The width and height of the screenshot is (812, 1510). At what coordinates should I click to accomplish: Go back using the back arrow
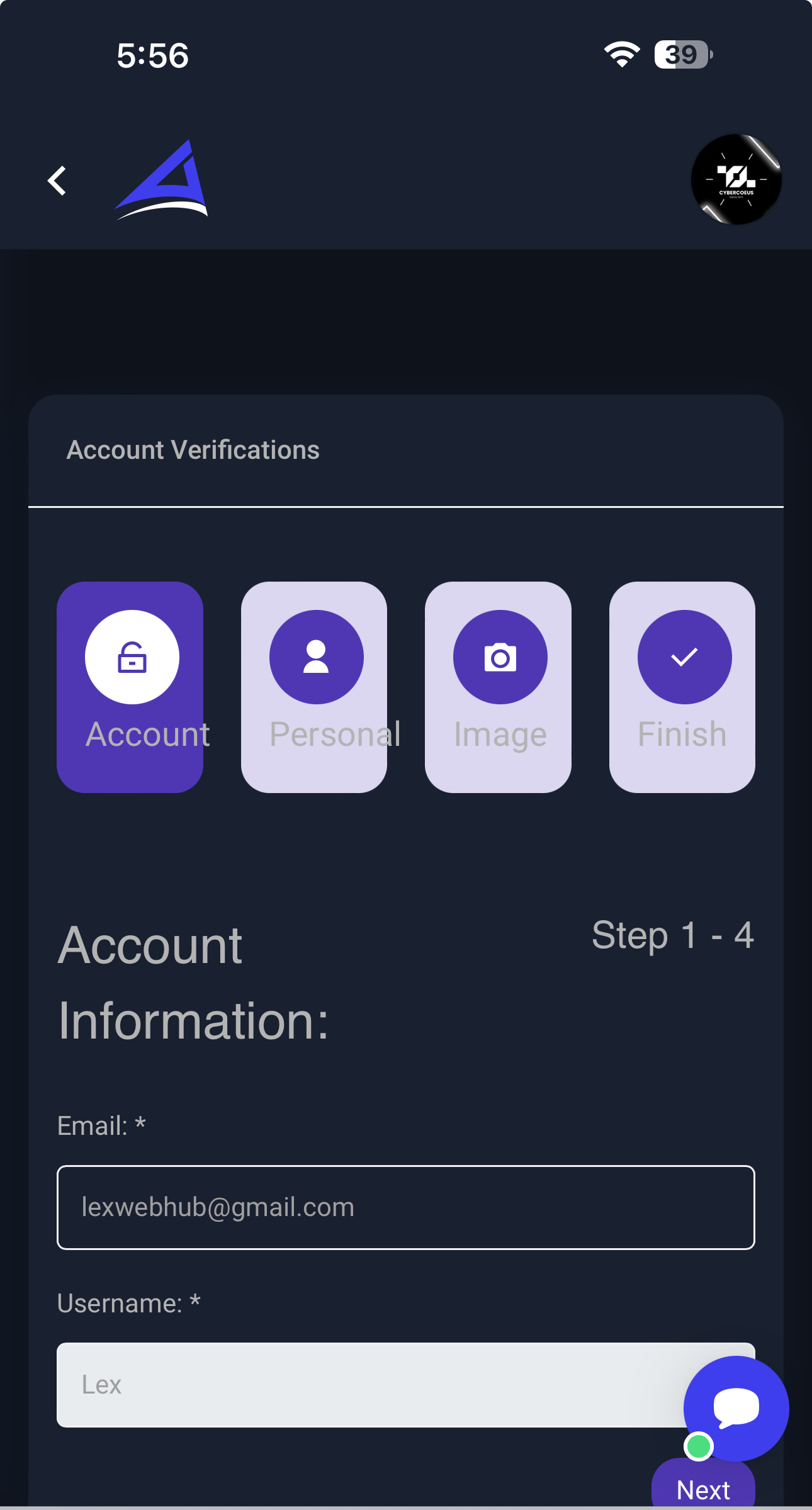pos(57,181)
